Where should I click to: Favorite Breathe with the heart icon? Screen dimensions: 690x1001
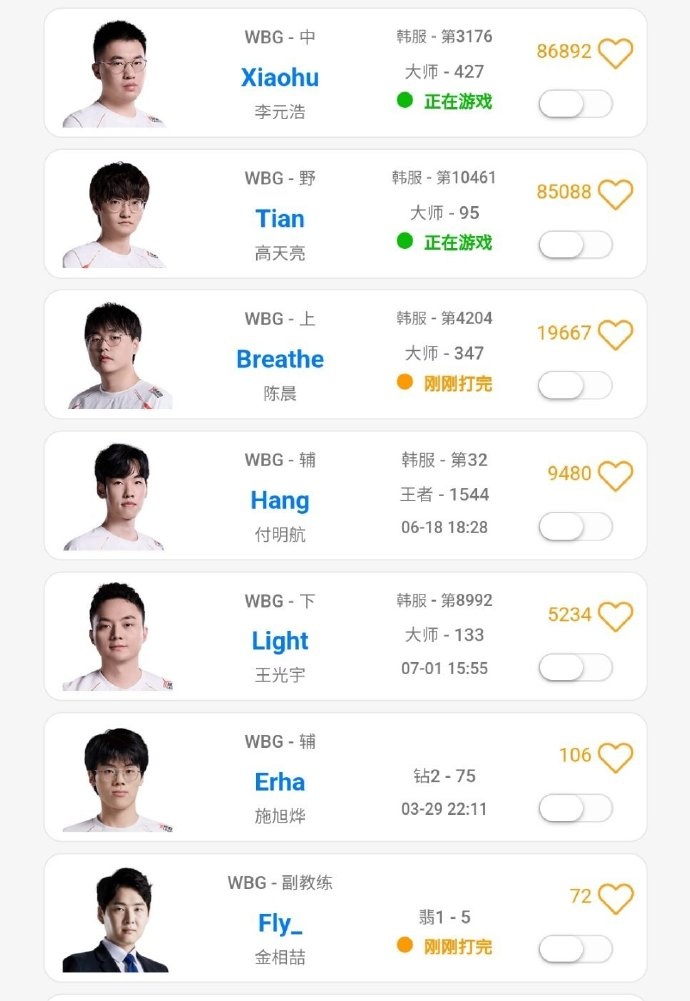click(x=615, y=334)
